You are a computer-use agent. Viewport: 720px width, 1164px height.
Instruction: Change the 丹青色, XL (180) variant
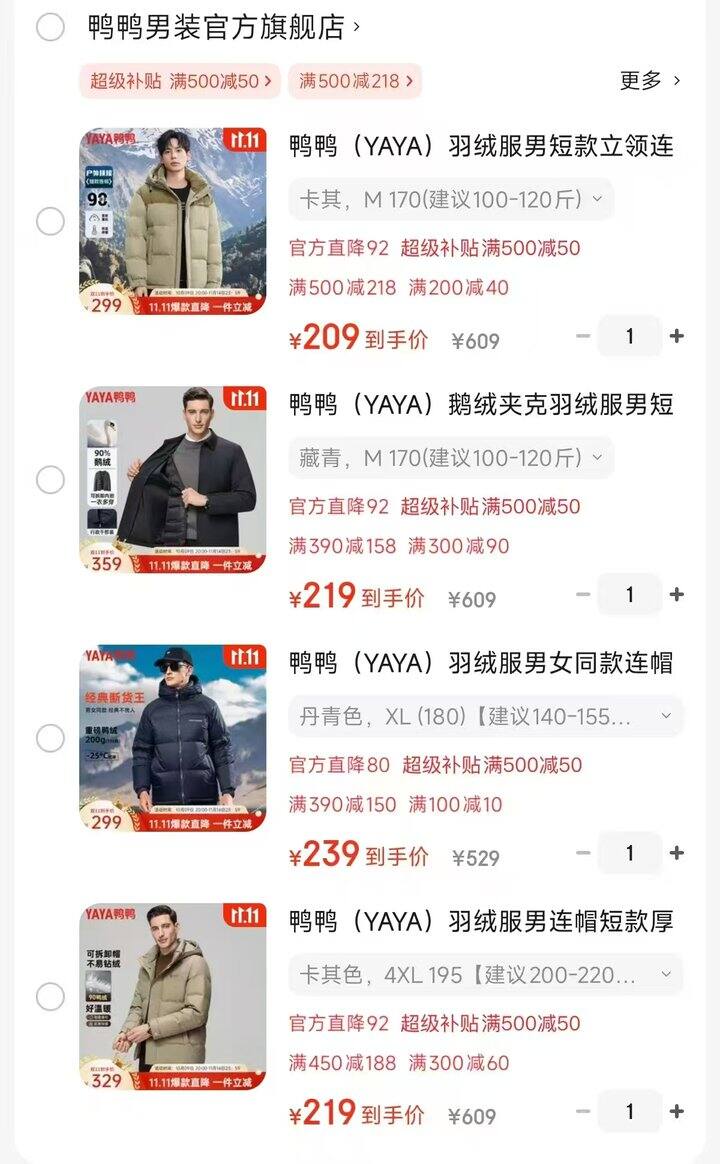[486, 716]
